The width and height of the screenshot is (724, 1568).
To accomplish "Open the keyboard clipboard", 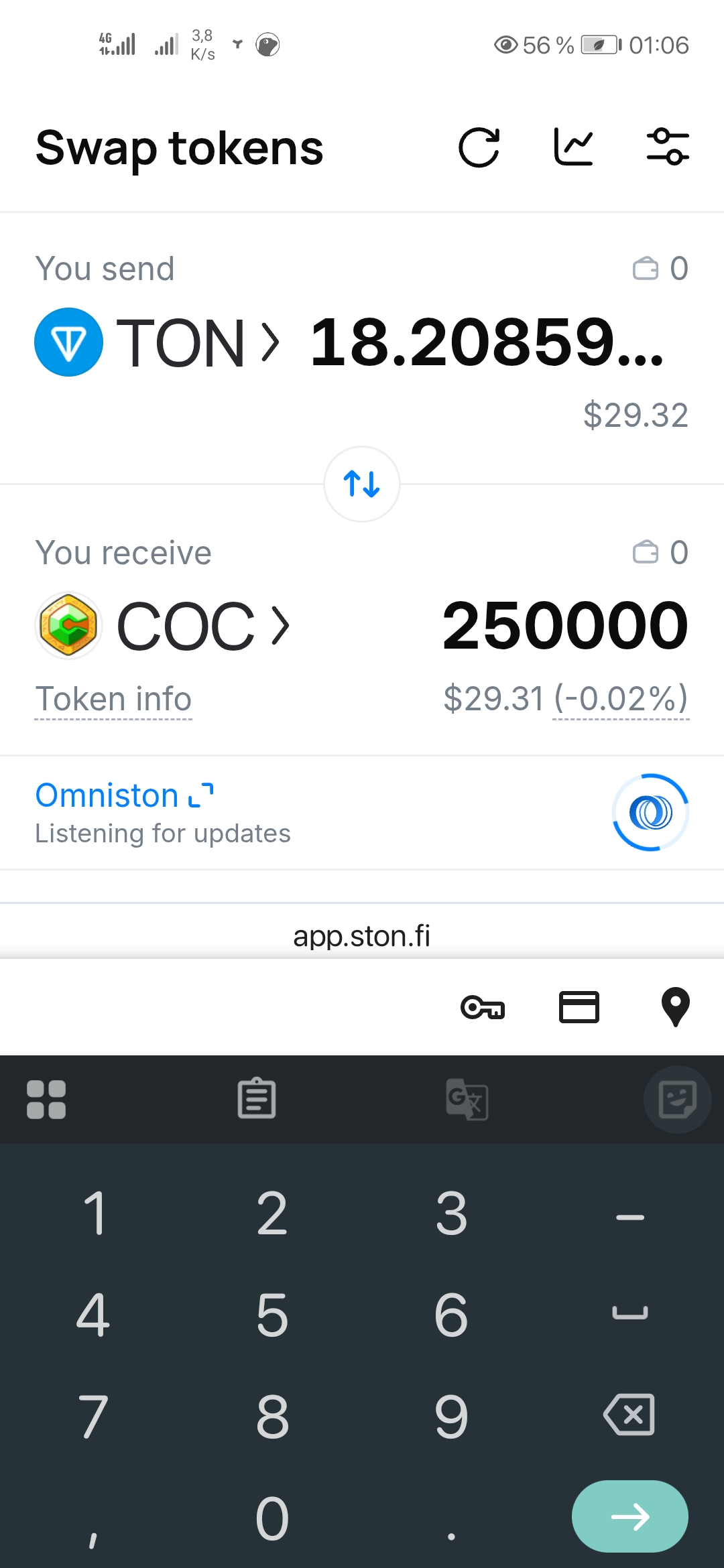I will 257,1099.
